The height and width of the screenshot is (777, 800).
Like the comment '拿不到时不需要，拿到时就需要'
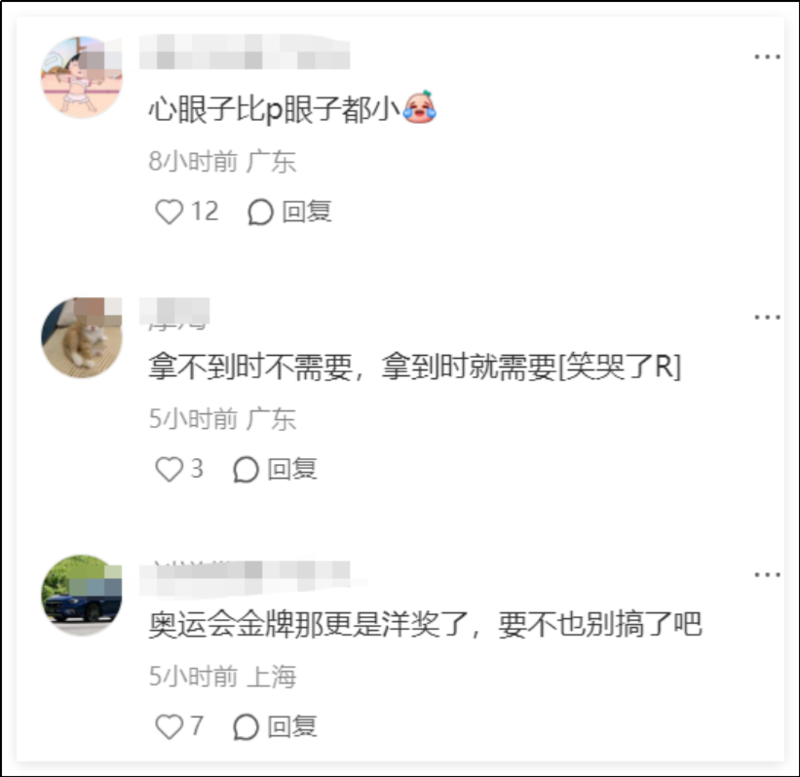[x=169, y=469]
